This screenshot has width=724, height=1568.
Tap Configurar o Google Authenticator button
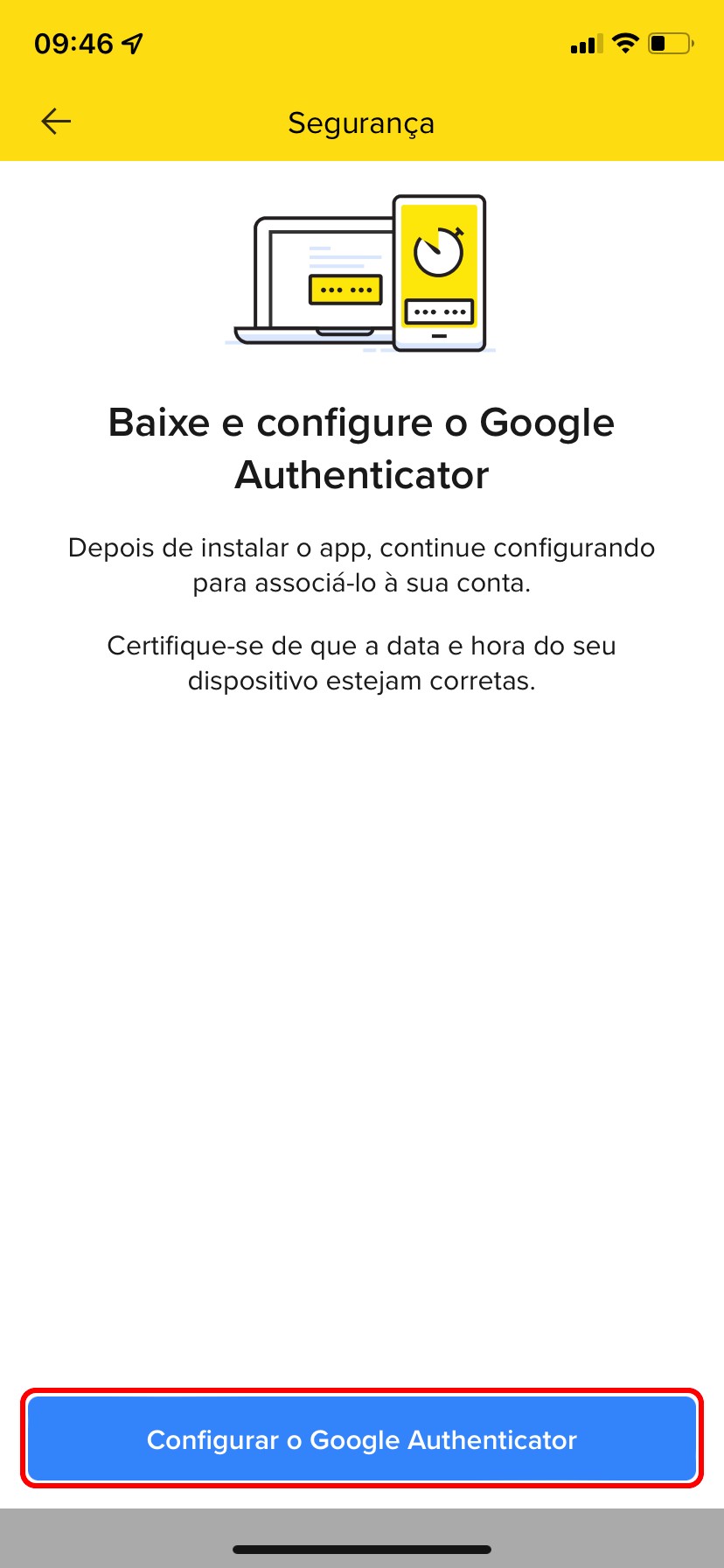click(362, 1439)
